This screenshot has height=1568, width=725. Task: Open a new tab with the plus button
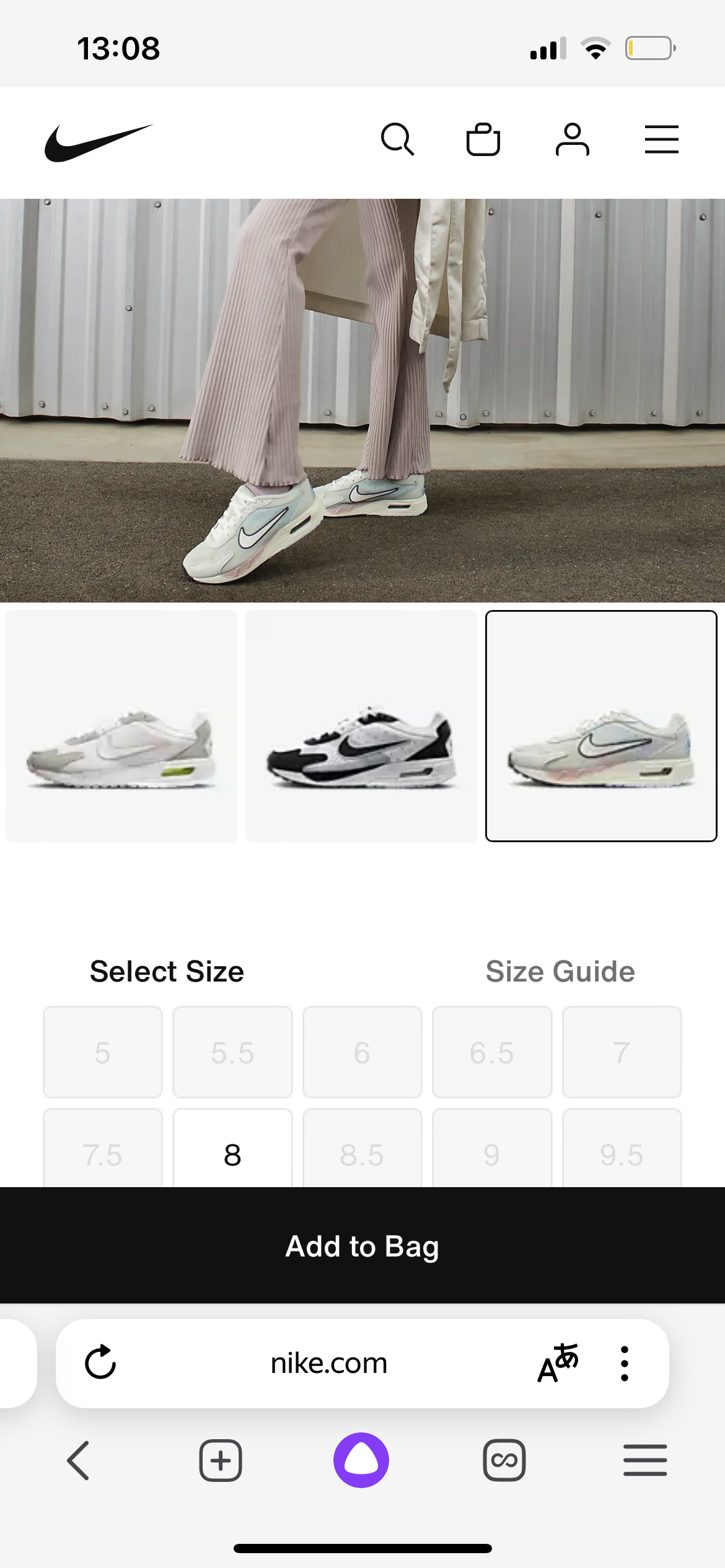coord(221,1460)
